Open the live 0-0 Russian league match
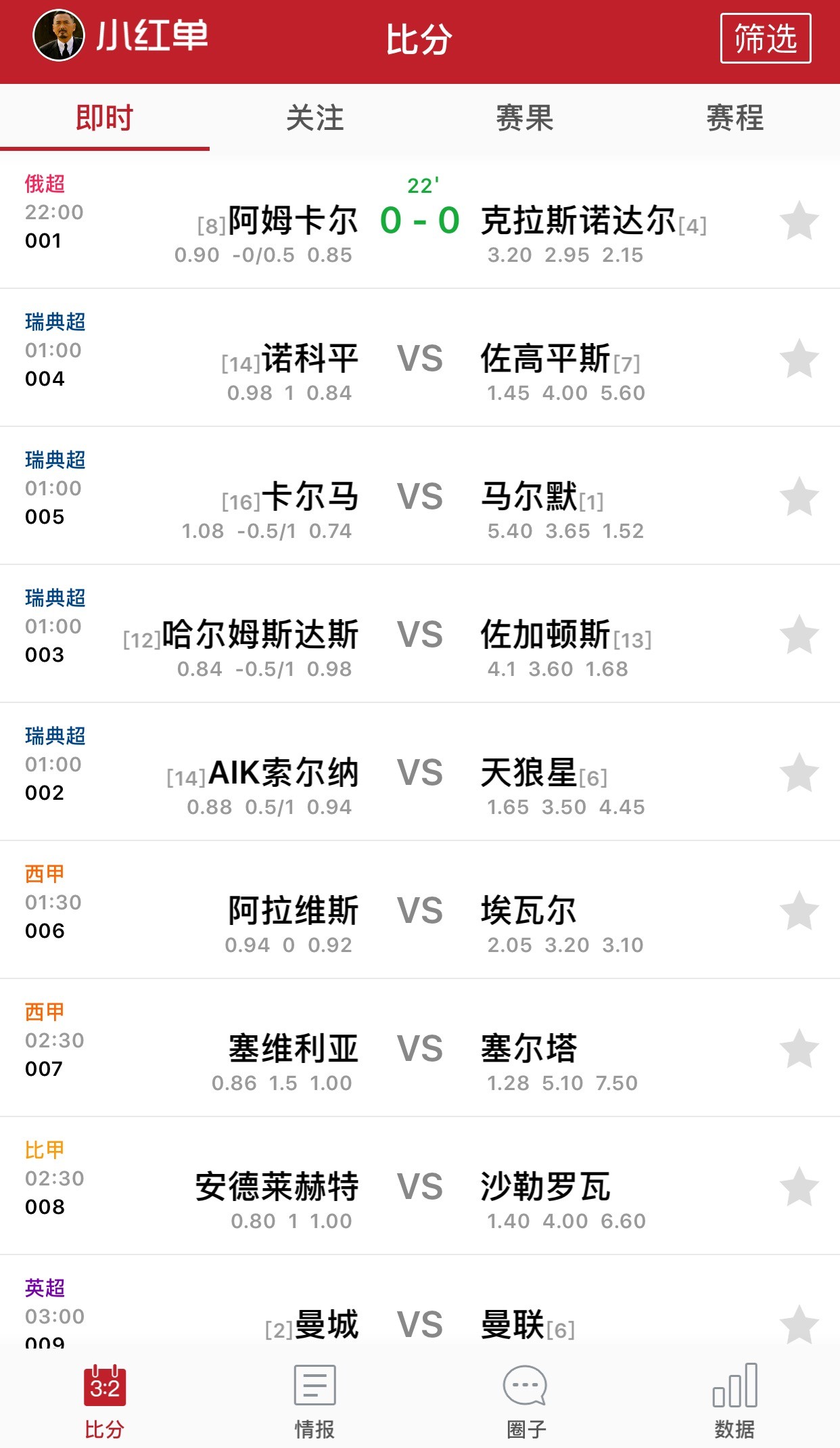 [x=419, y=223]
